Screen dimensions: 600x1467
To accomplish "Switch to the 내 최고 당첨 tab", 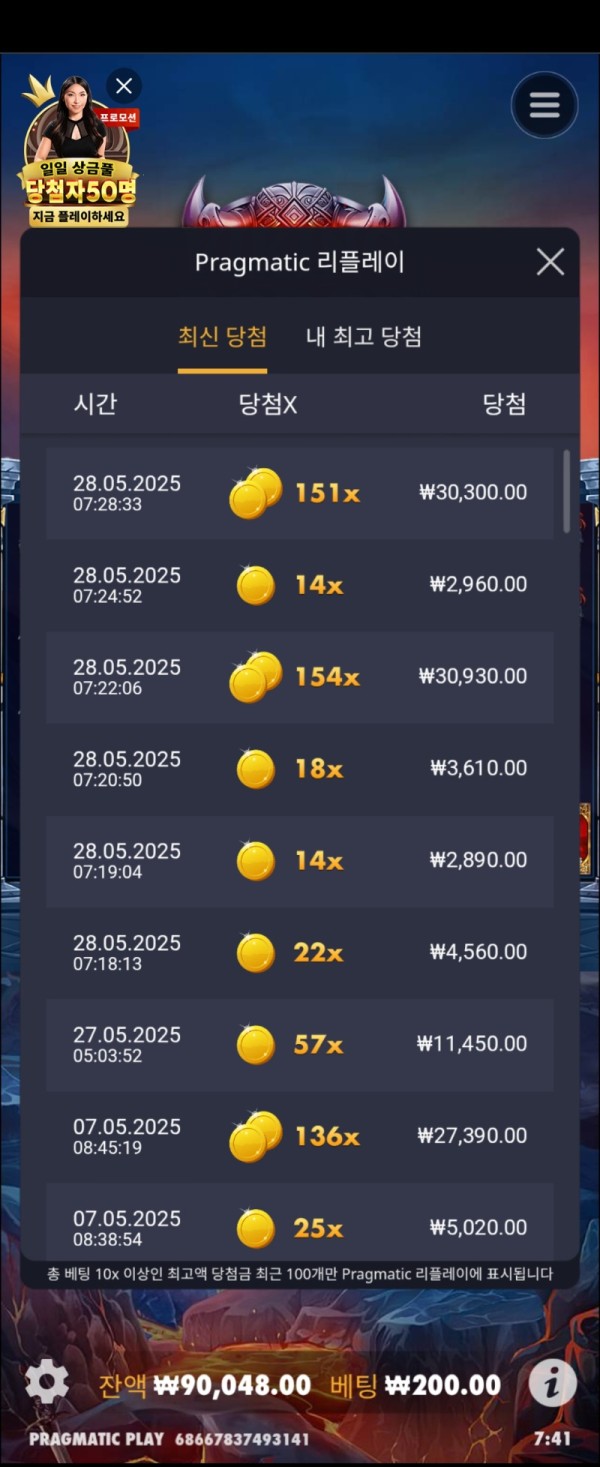I will tap(363, 336).
